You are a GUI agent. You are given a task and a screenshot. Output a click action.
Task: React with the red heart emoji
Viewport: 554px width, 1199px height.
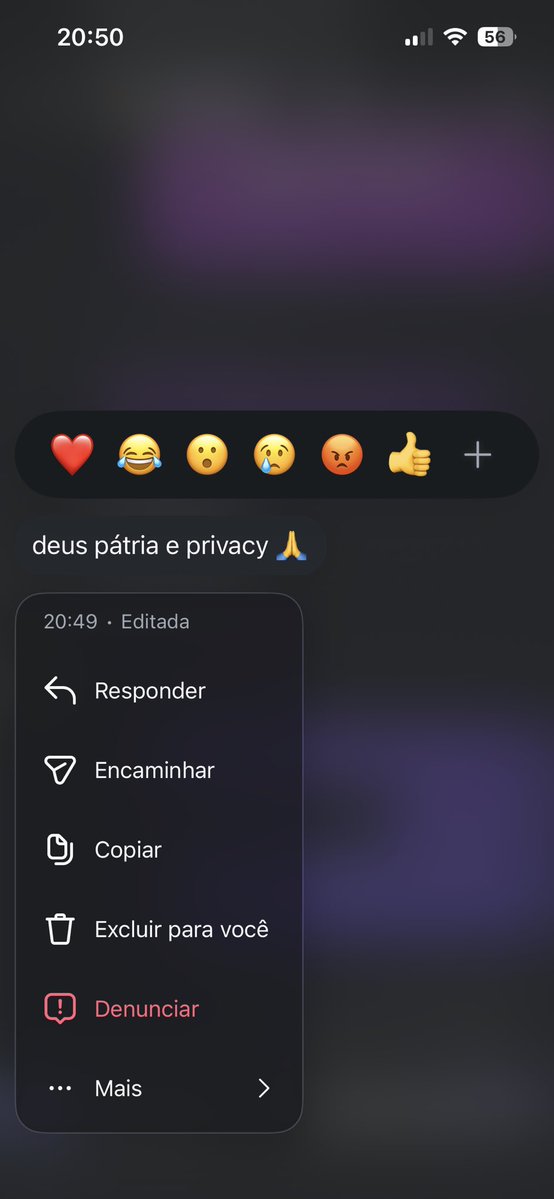pos(72,455)
